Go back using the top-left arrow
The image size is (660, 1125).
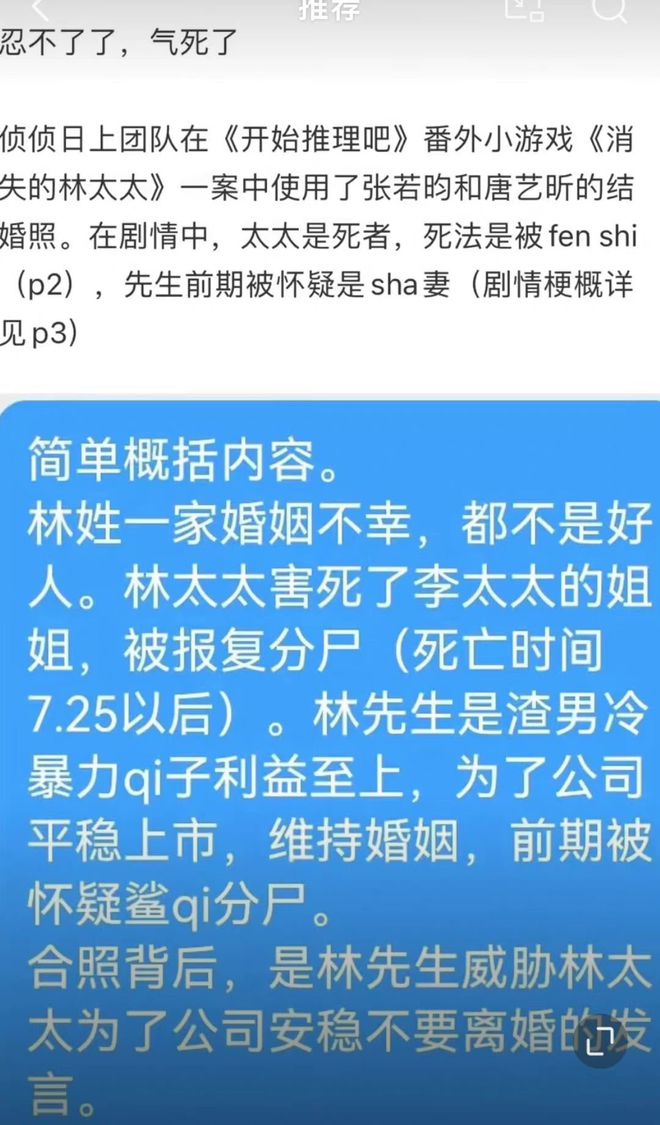coord(40,10)
